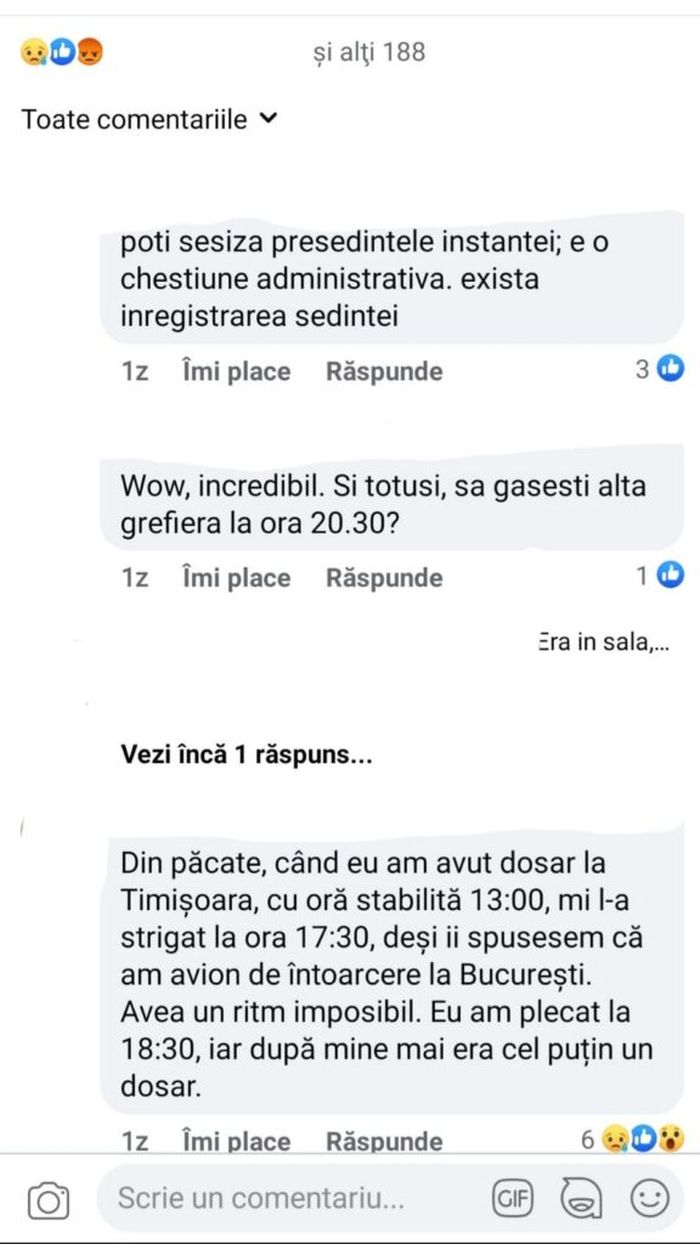Open the GIF picker

512,1198
